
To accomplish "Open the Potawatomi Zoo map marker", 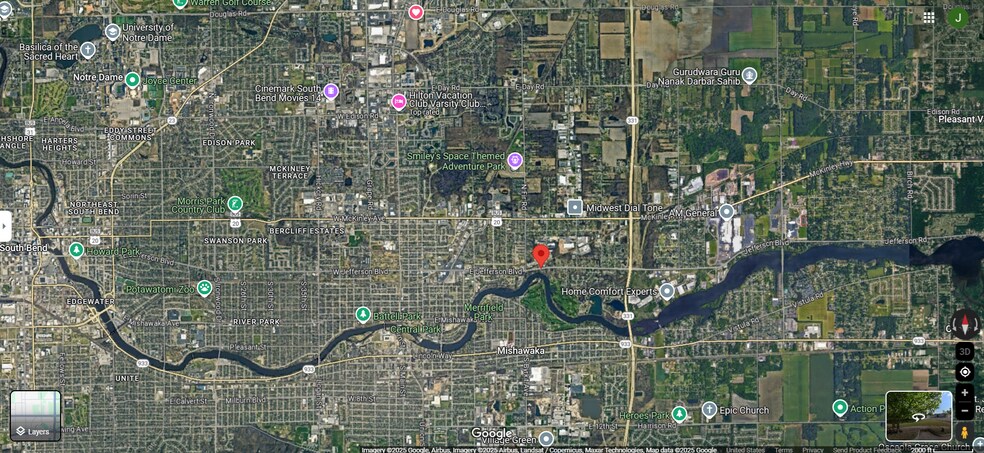I will [x=205, y=288].
